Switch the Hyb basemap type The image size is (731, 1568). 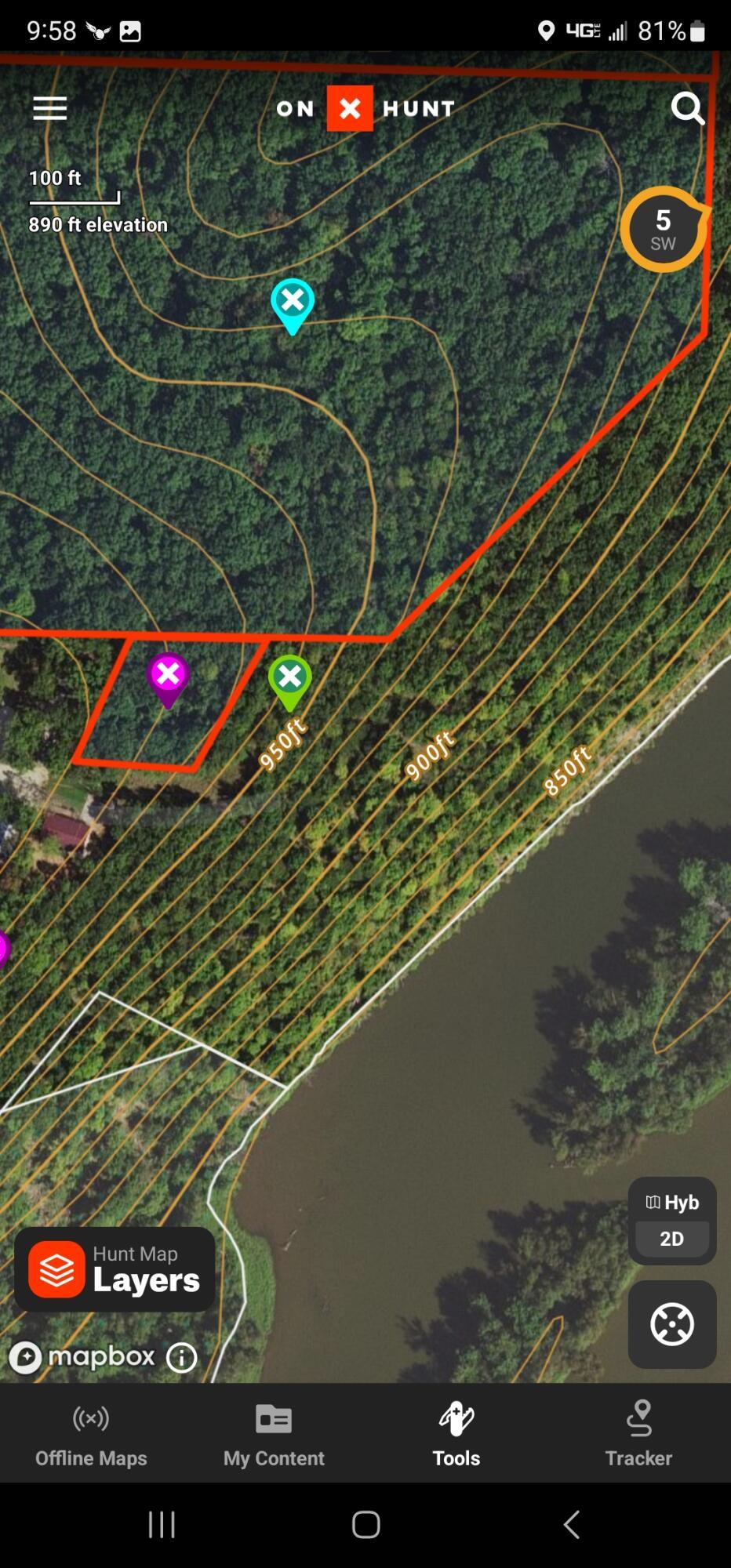coord(672,1202)
